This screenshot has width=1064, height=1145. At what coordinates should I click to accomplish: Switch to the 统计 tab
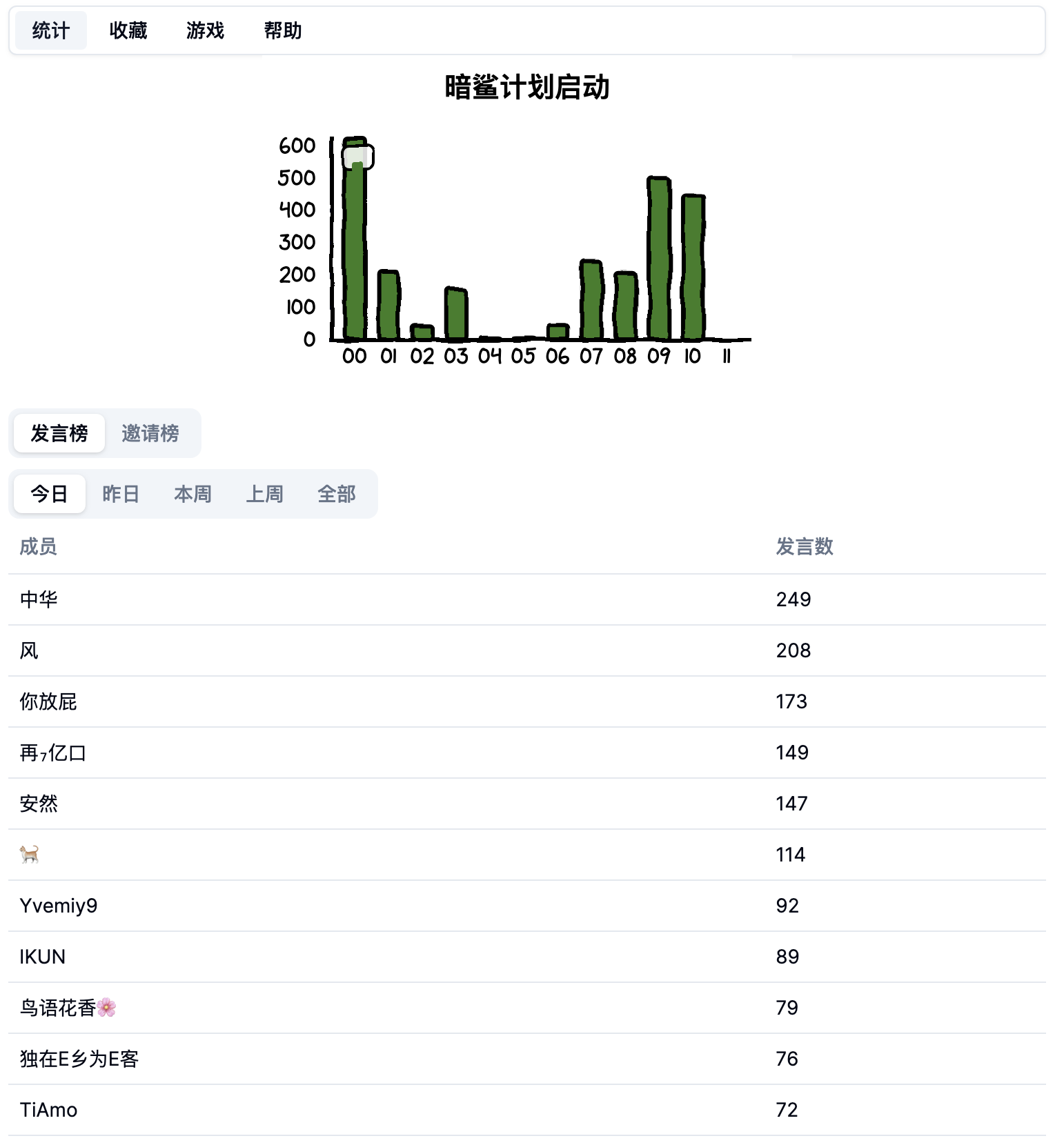click(50, 30)
